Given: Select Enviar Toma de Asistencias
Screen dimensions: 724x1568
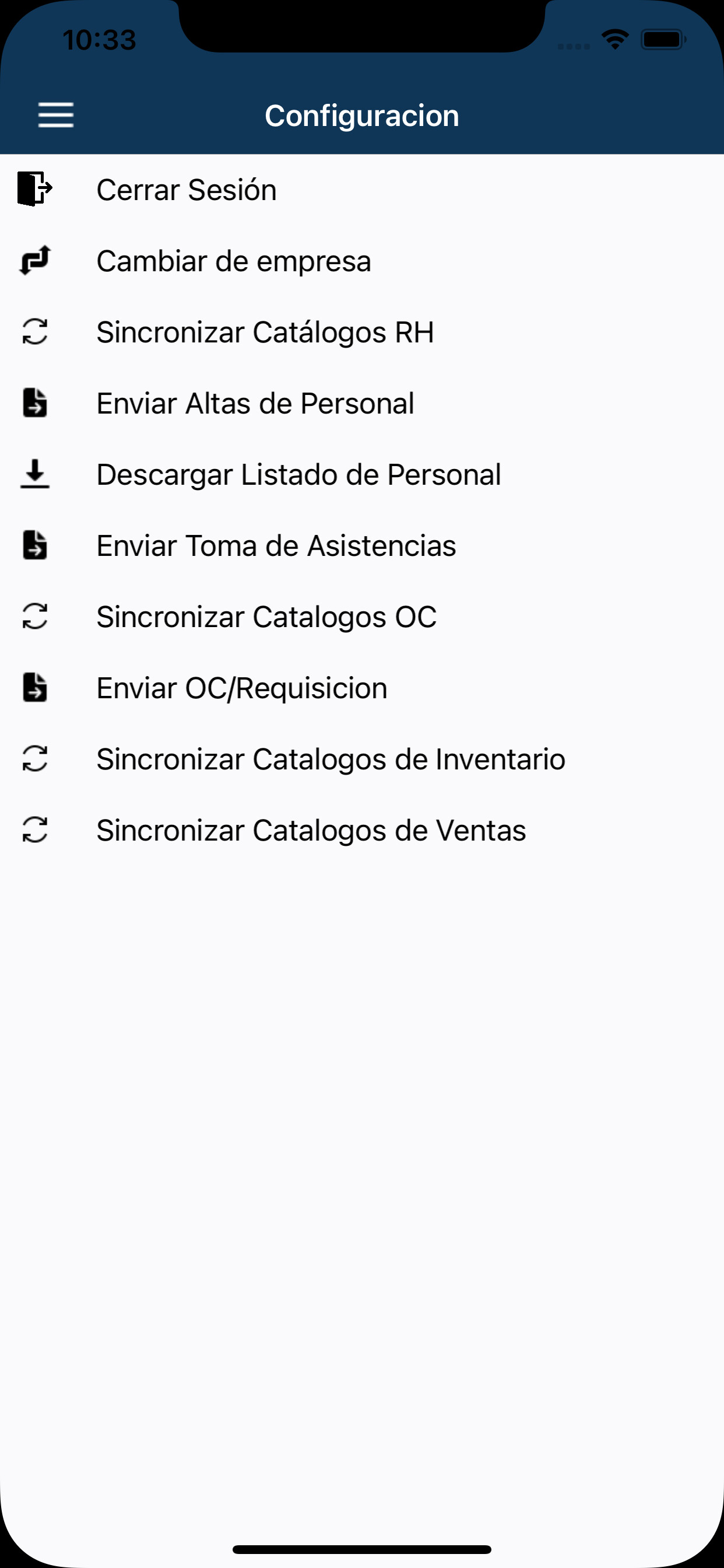Looking at the screenshot, I should [362, 546].
